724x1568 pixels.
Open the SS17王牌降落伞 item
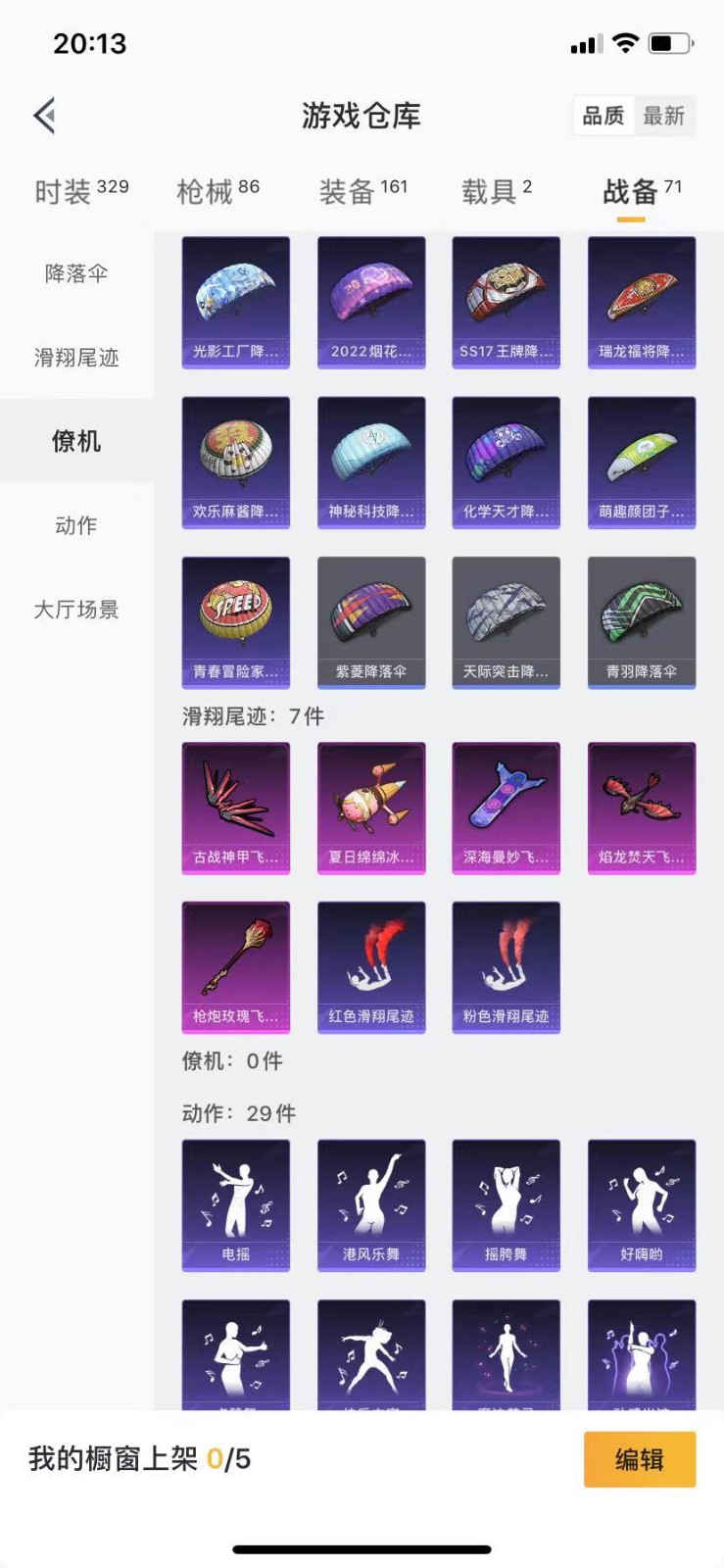(x=506, y=302)
